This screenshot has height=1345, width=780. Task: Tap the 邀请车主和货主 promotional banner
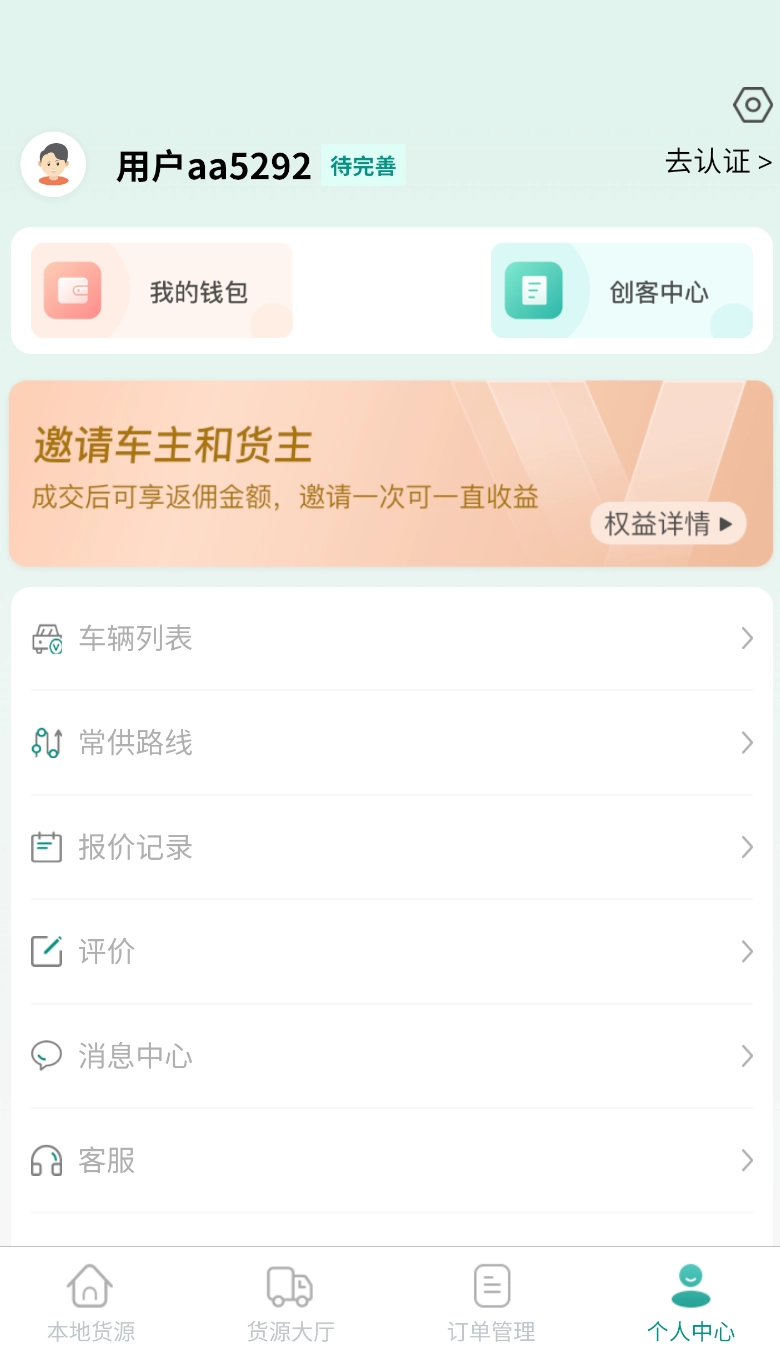click(x=390, y=472)
